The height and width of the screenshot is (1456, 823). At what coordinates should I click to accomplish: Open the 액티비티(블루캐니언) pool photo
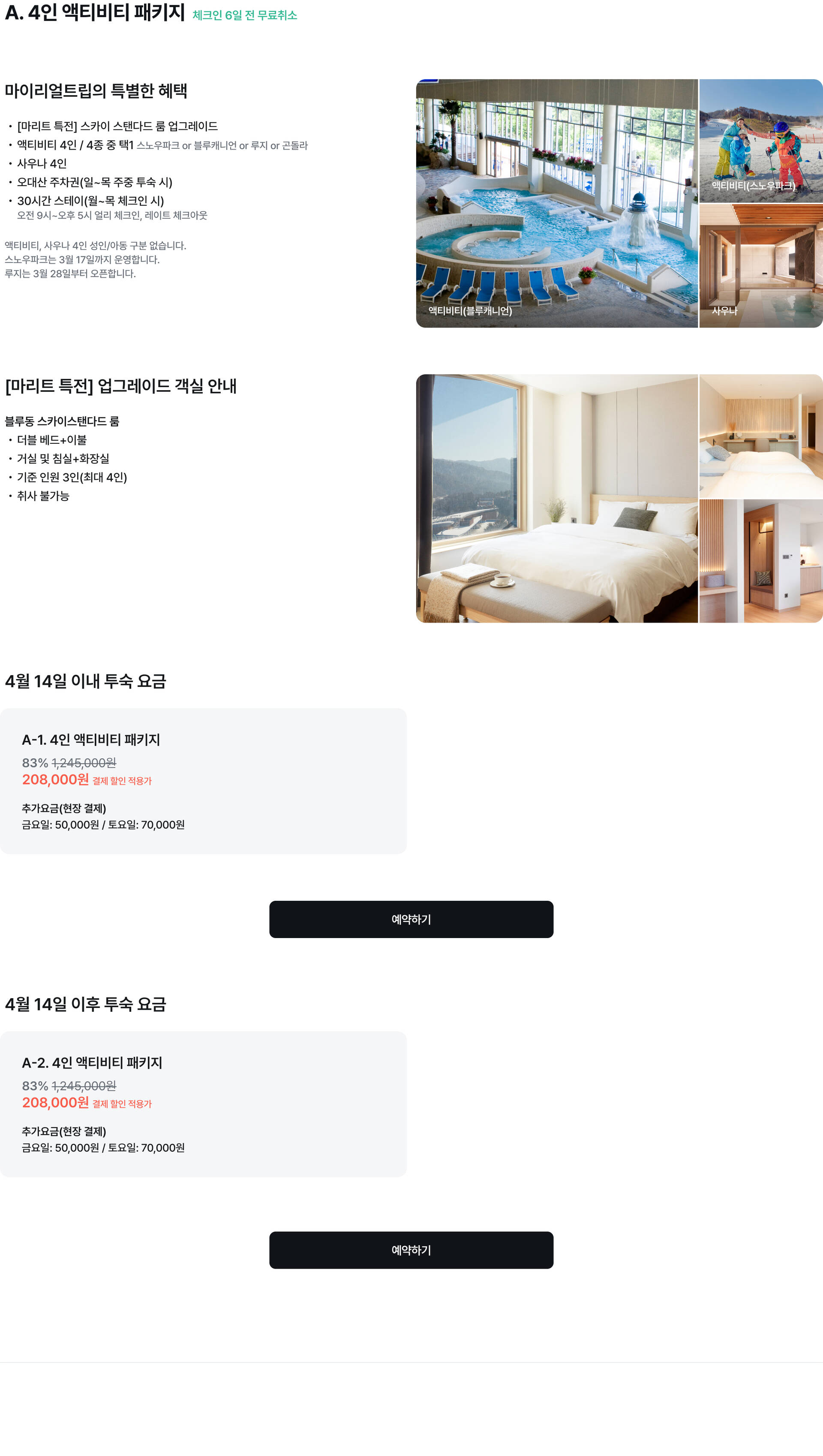coord(557,204)
